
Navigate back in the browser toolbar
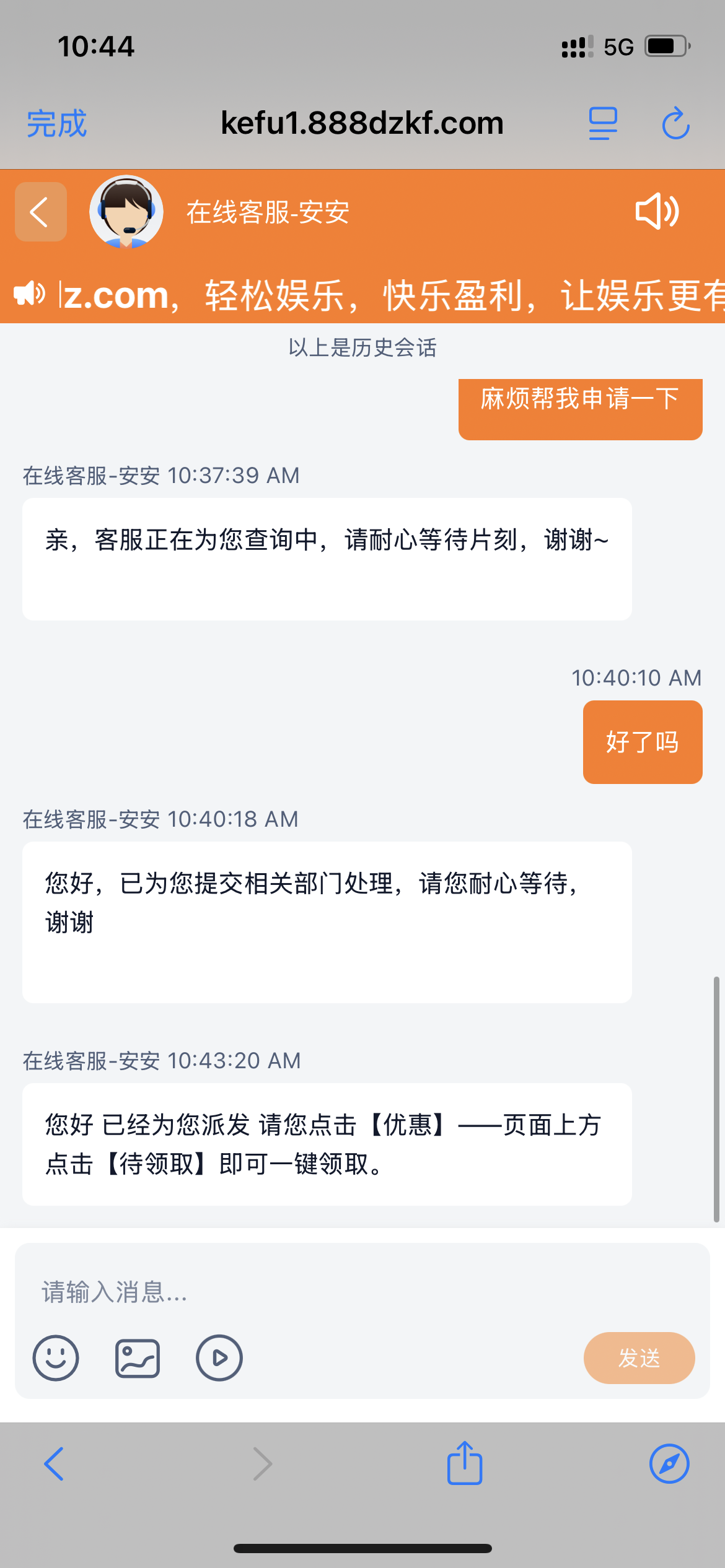54,1464
